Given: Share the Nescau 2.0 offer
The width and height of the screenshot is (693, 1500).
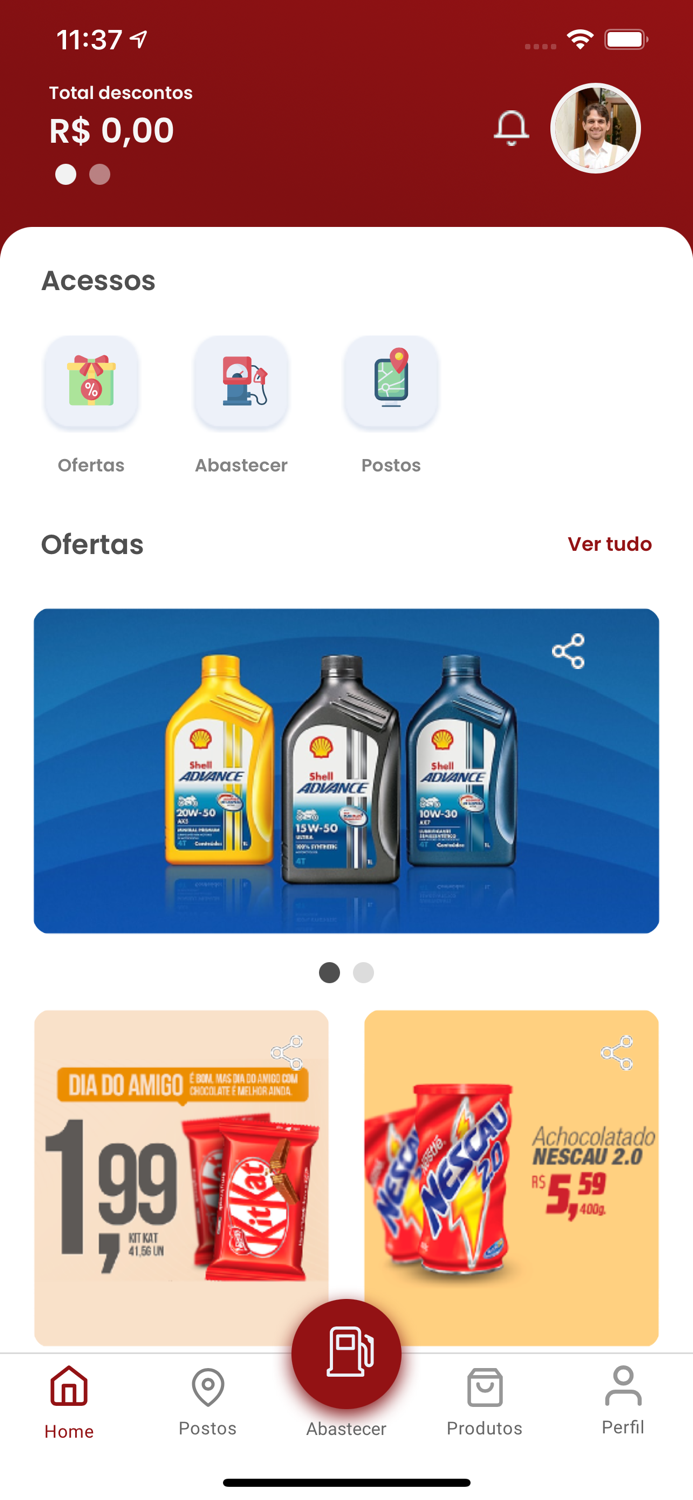Looking at the screenshot, I should (x=617, y=1053).
